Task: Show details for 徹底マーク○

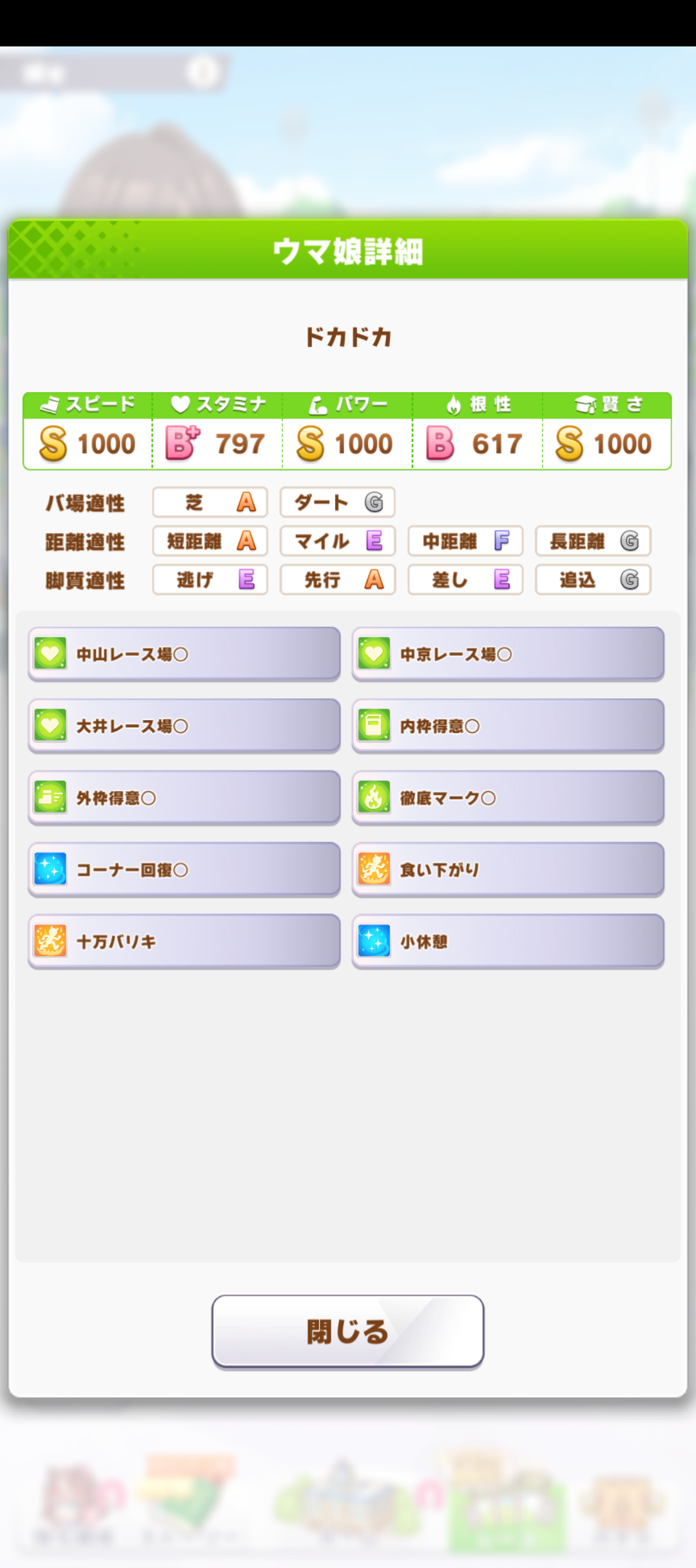Action: [x=508, y=798]
